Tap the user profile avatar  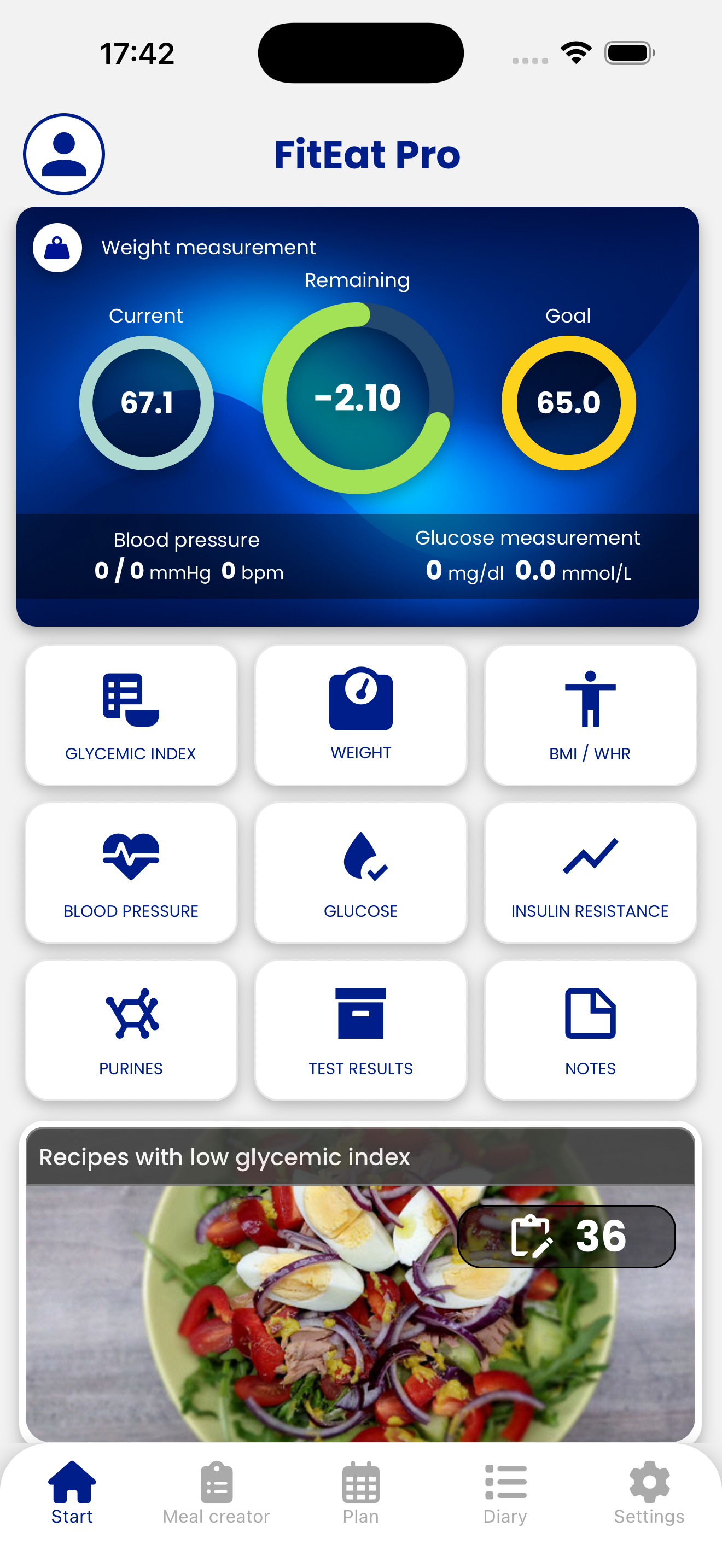click(63, 154)
